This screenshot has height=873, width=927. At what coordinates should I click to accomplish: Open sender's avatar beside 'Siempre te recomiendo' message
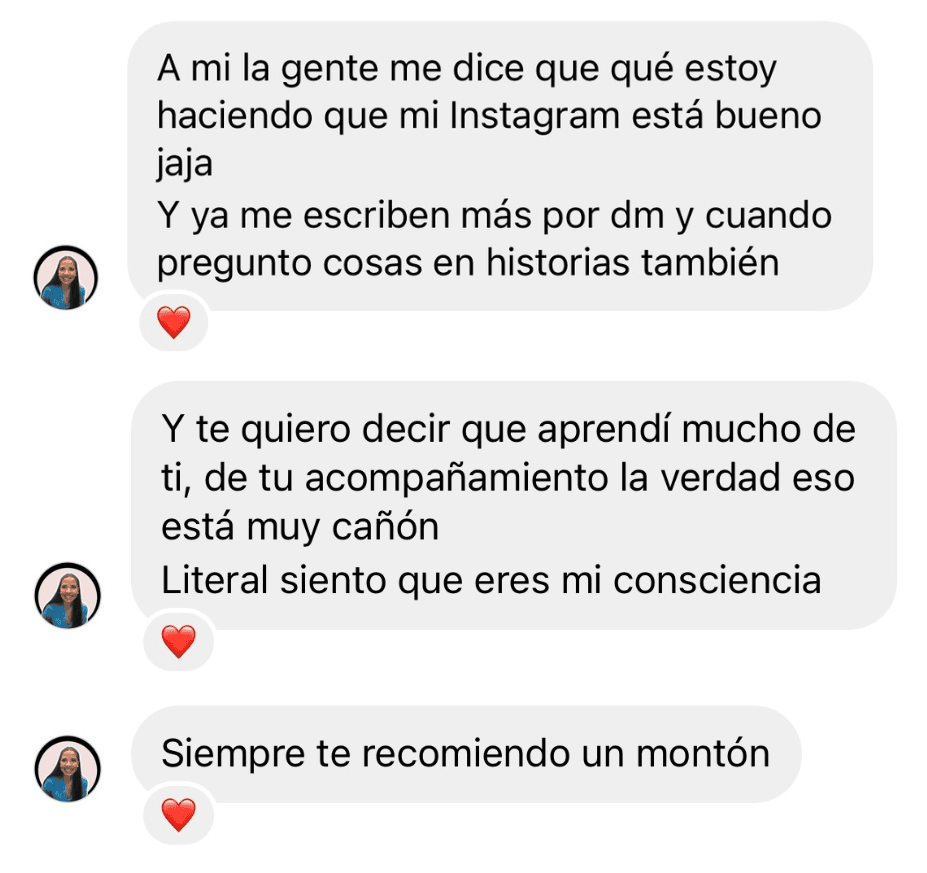[x=67, y=770]
